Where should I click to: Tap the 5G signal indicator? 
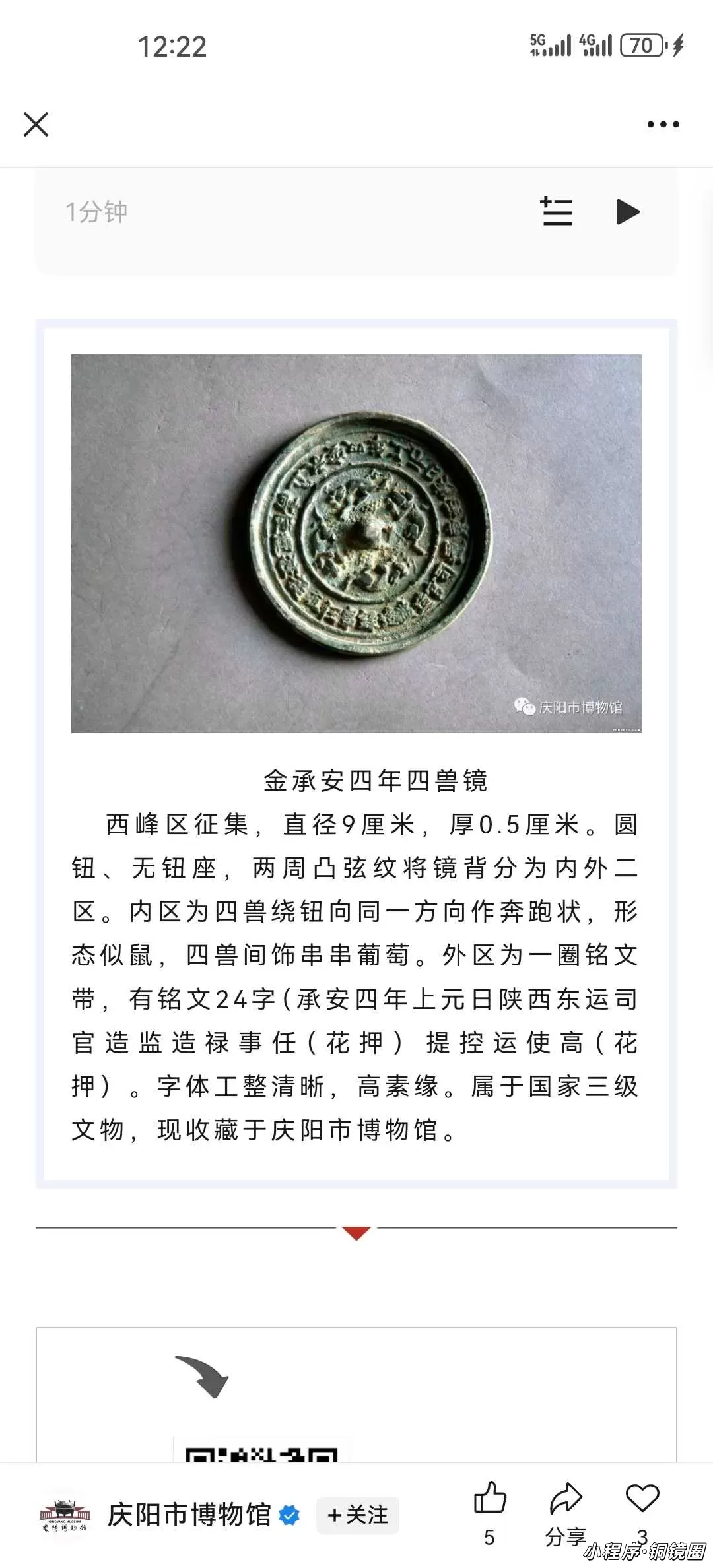[x=550, y=45]
